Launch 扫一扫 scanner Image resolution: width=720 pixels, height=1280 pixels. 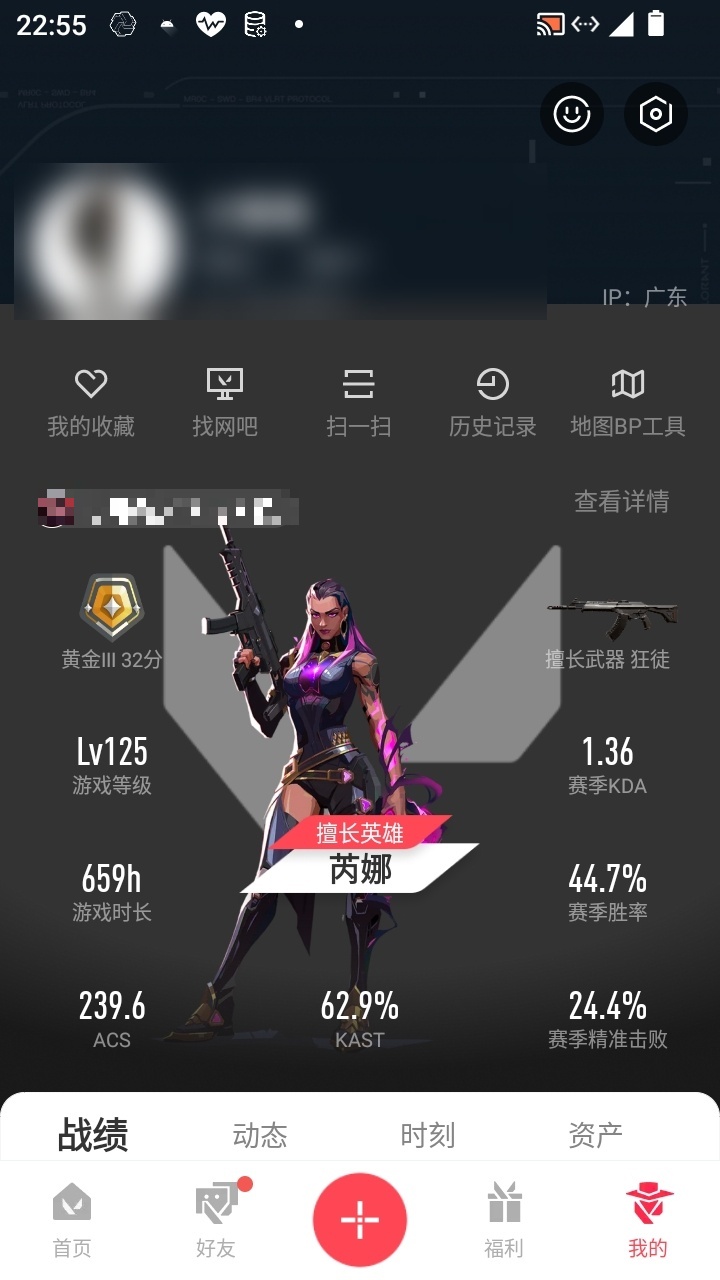point(359,404)
